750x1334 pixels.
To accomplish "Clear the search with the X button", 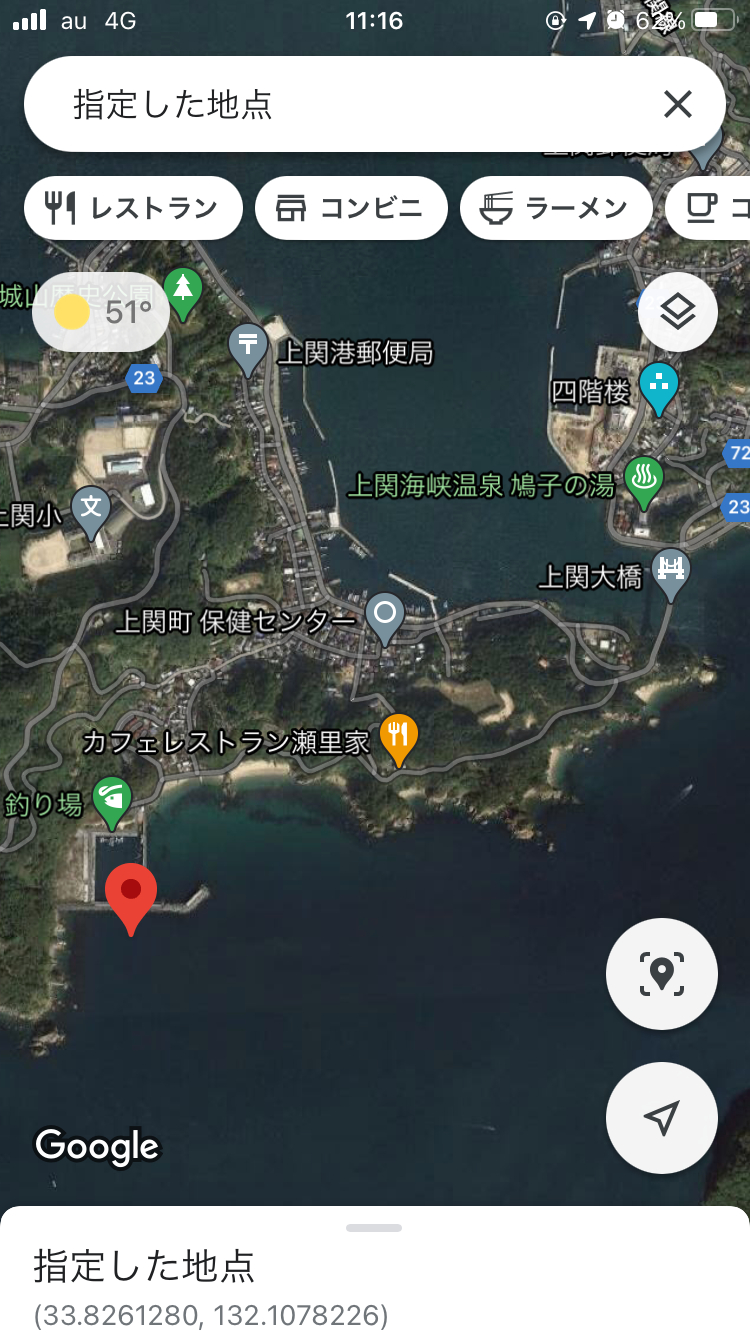I will [679, 104].
